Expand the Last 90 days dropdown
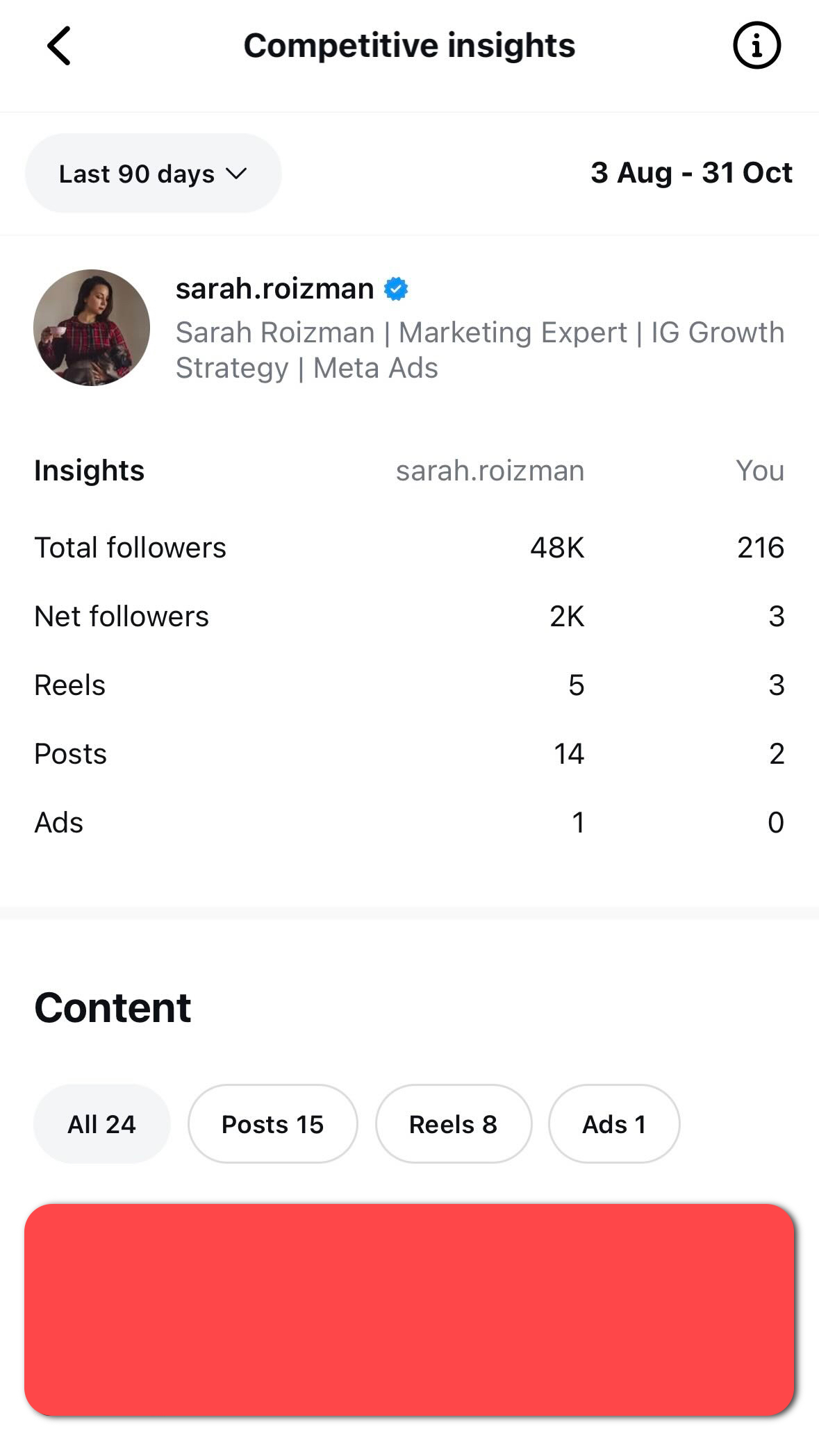This screenshot has width=819, height=1456. point(153,174)
